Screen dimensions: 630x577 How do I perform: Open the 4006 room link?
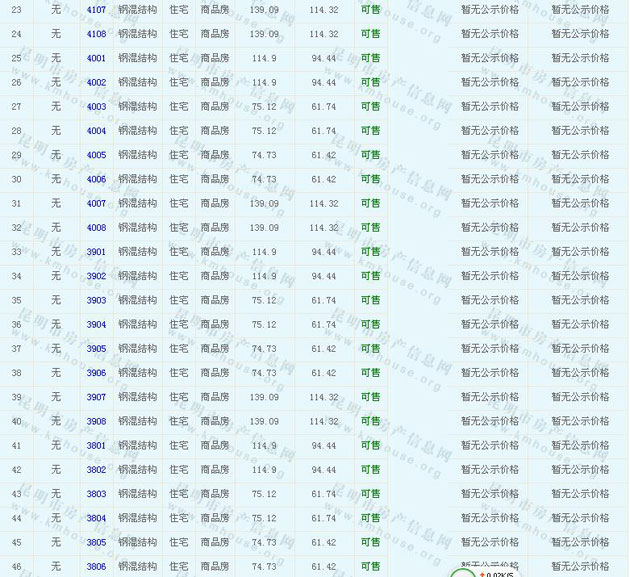[96, 180]
